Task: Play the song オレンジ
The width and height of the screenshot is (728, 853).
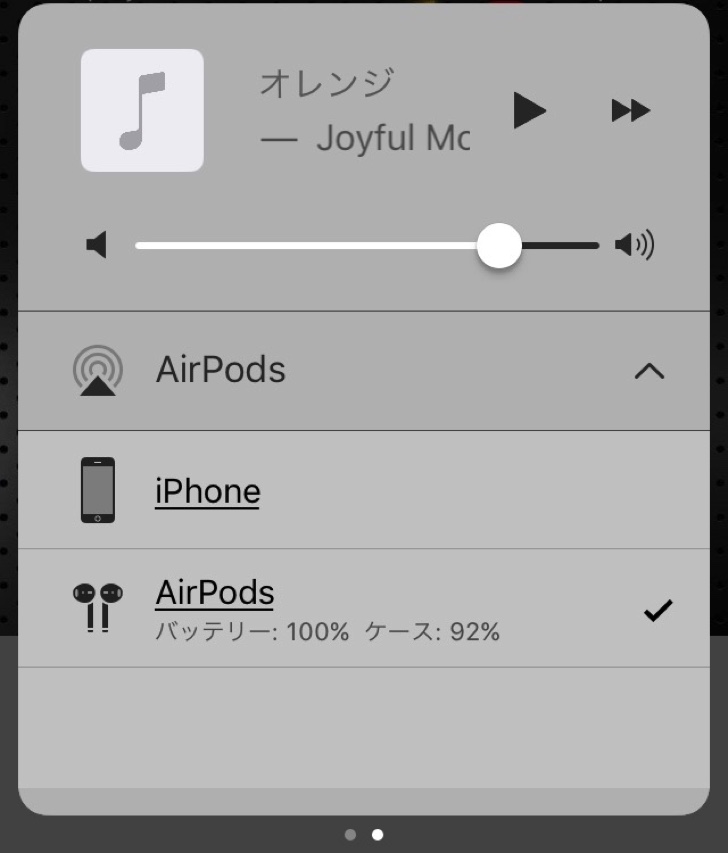Action: coord(529,110)
